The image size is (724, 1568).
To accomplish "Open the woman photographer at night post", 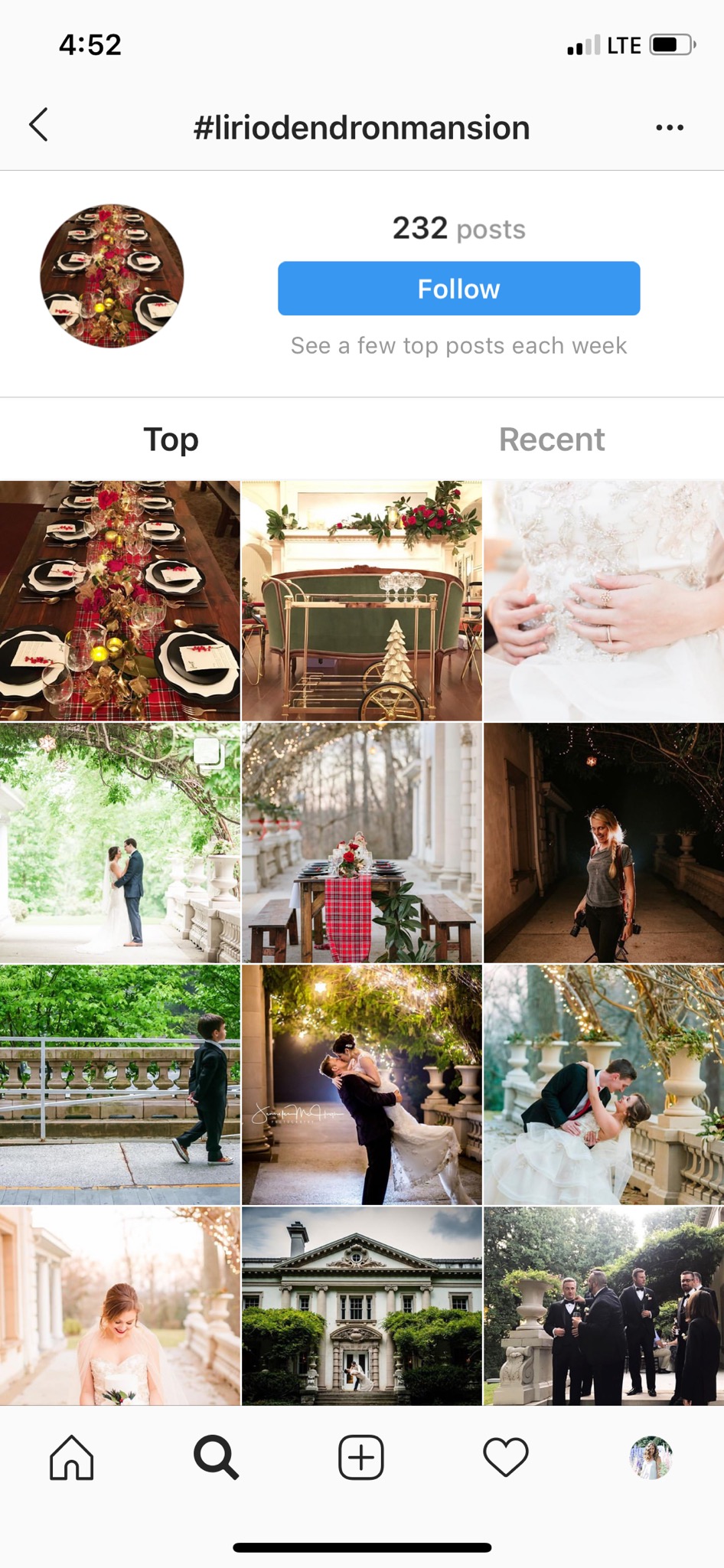I will [604, 843].
